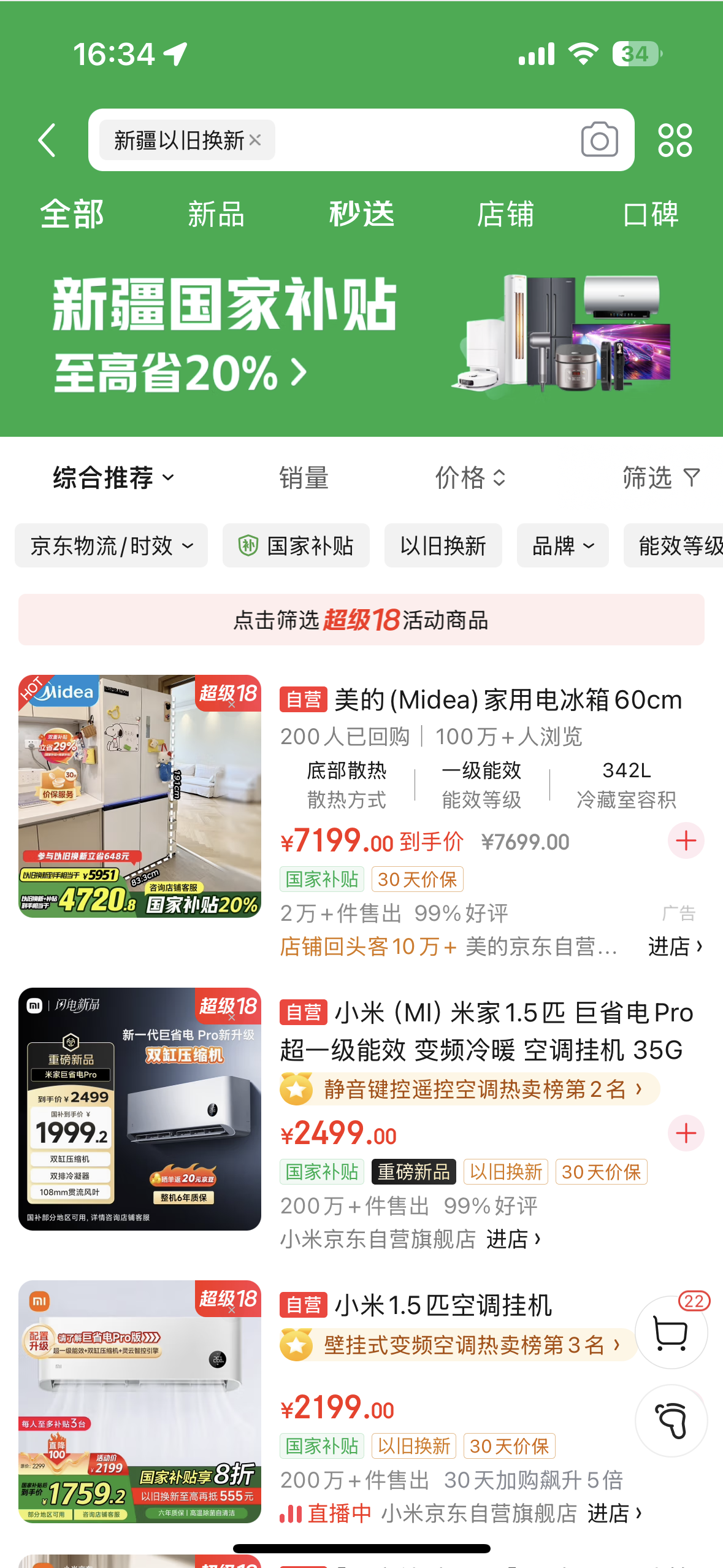Screen dimensions: 723x1568
Task: Switch to the 店铺 tab
Action: 506,215
